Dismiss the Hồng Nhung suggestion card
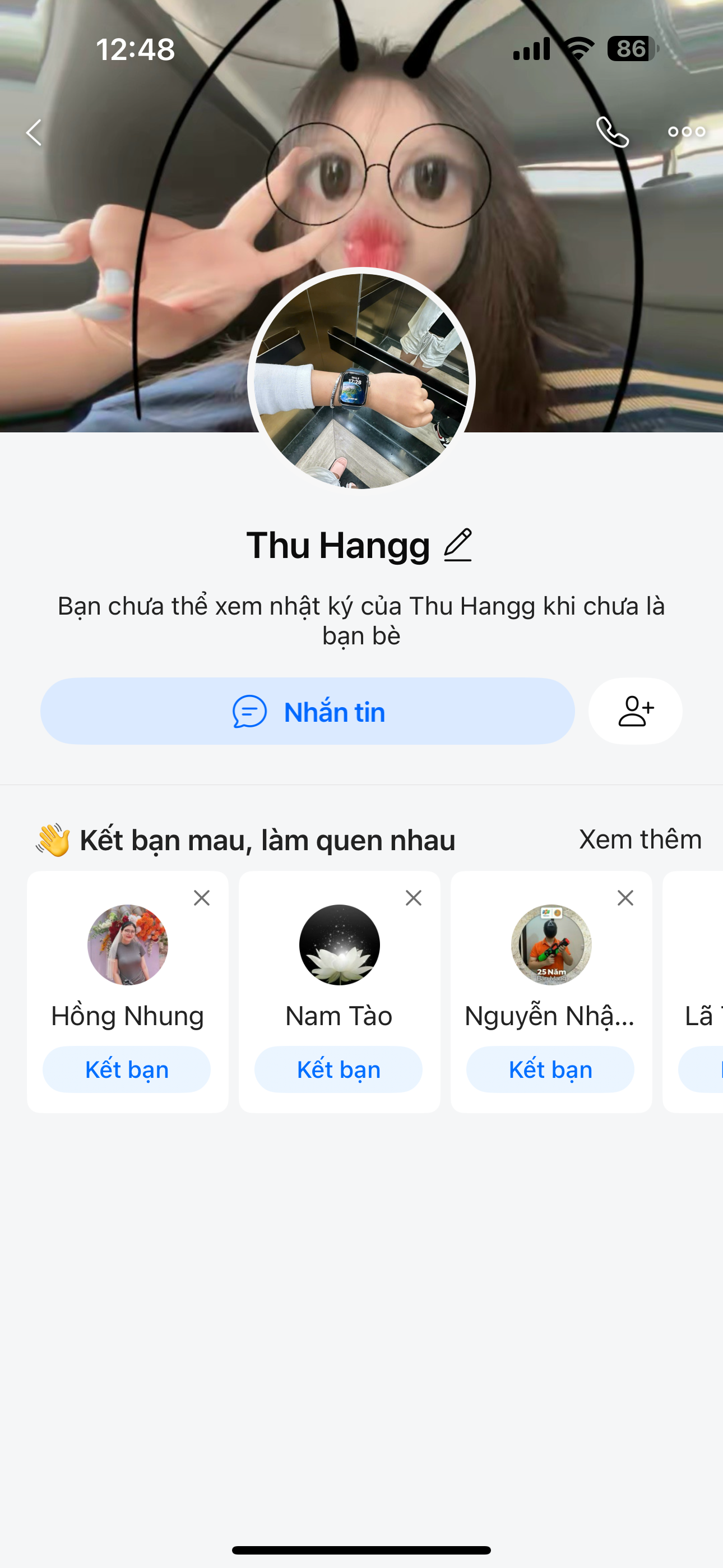This screenshot has height=1568, width=723. coord(201,898)
